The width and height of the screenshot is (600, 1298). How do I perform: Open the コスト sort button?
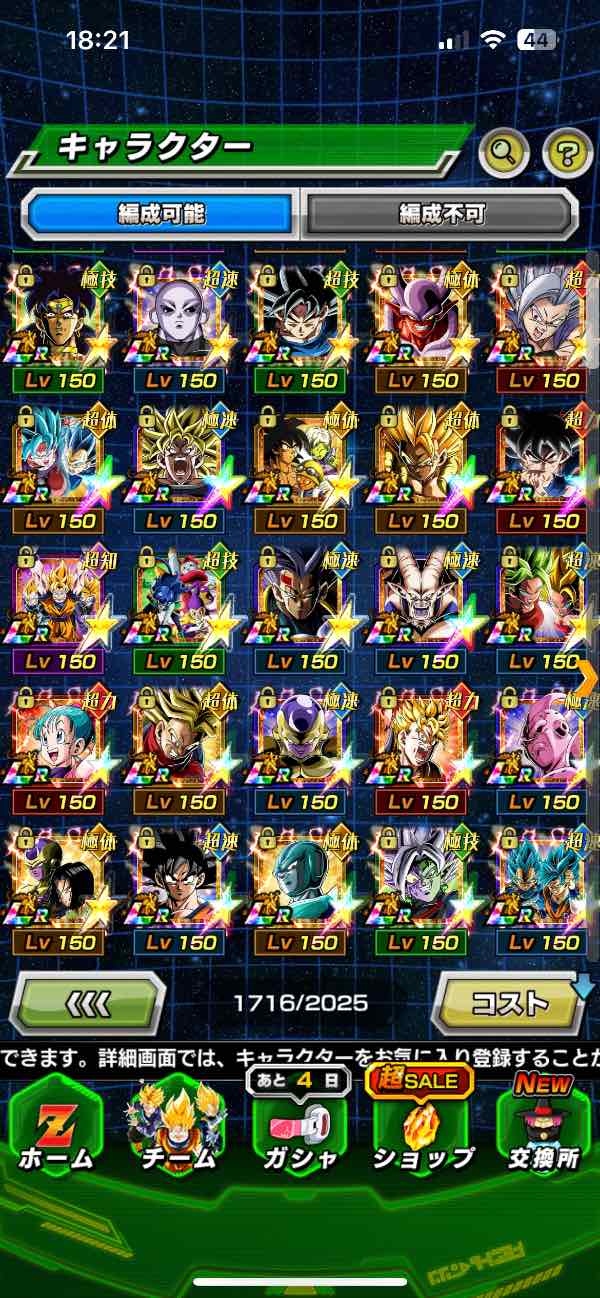[x=510, y=1002]
